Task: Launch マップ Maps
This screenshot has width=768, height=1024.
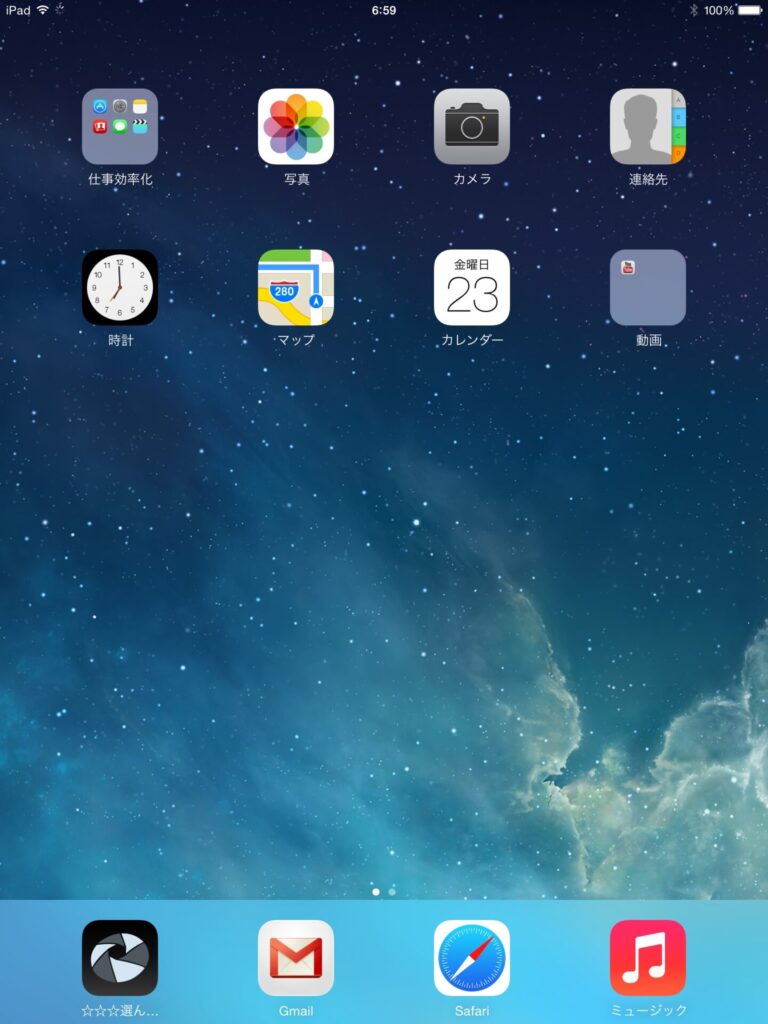Action: pyautogui.click(x=296, y=288)
